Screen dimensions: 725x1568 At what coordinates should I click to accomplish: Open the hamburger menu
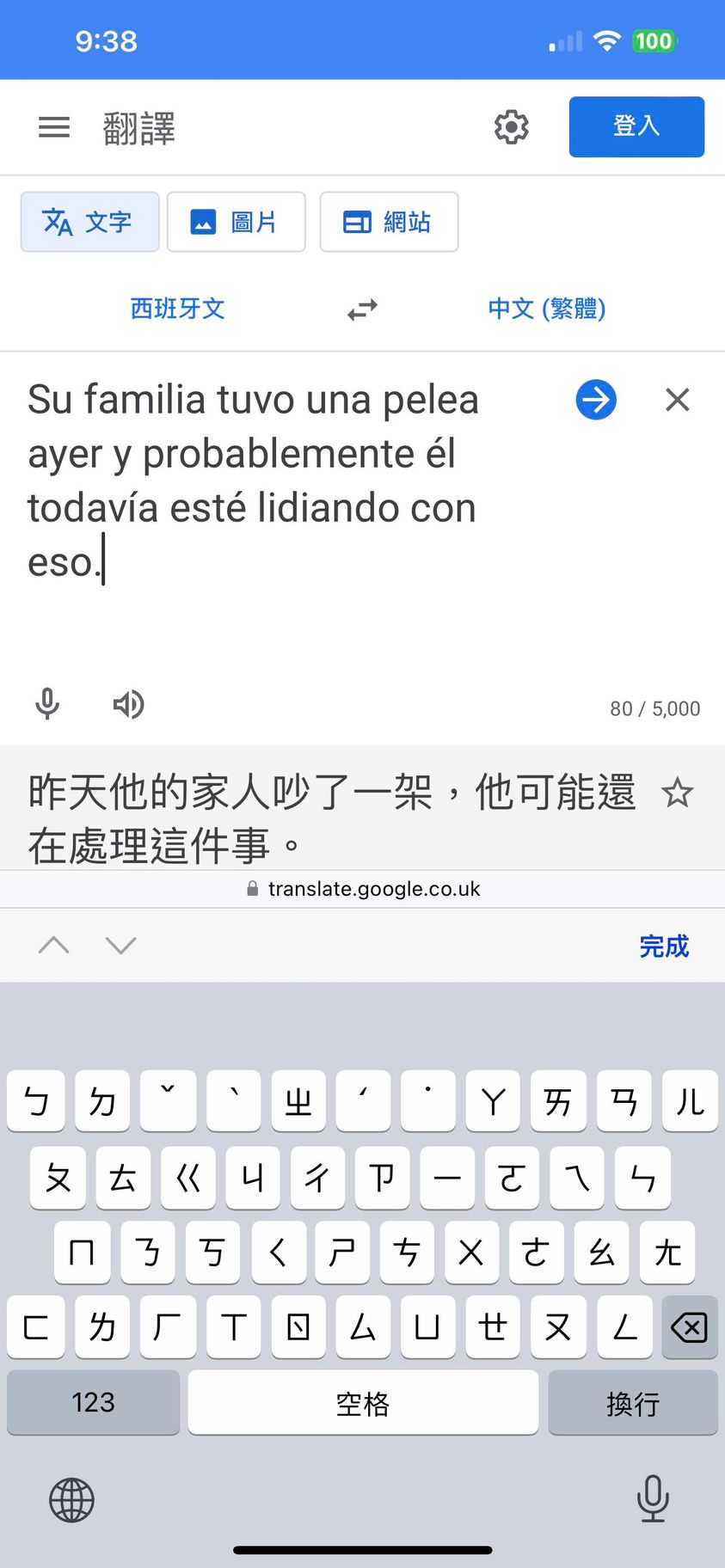(54, 127)
